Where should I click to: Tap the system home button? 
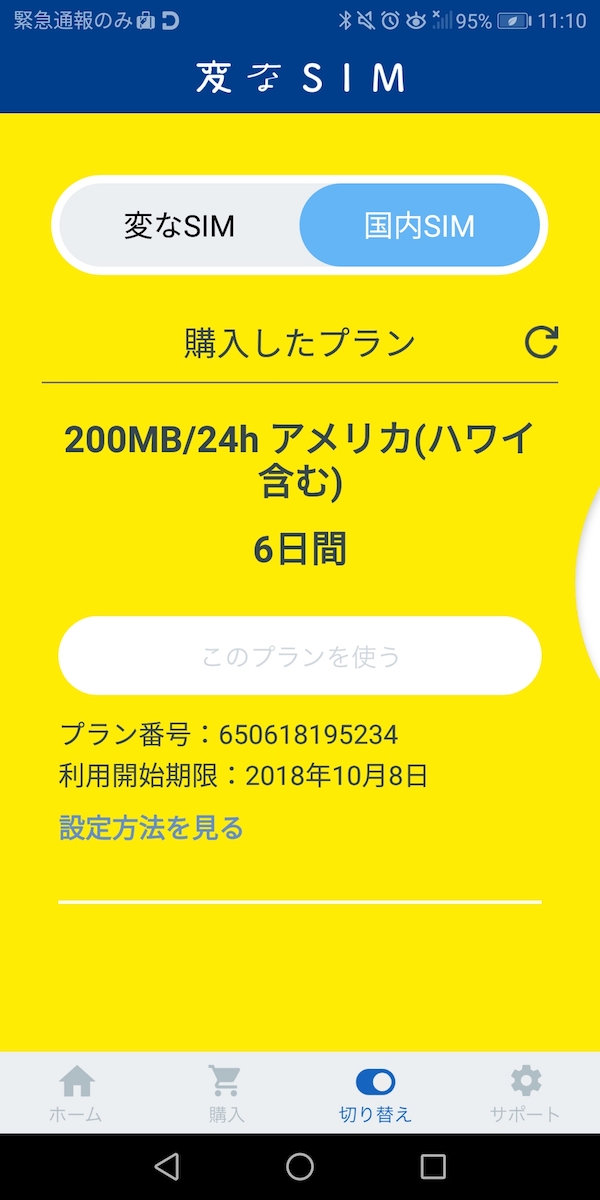click(x=300, y=1166)
